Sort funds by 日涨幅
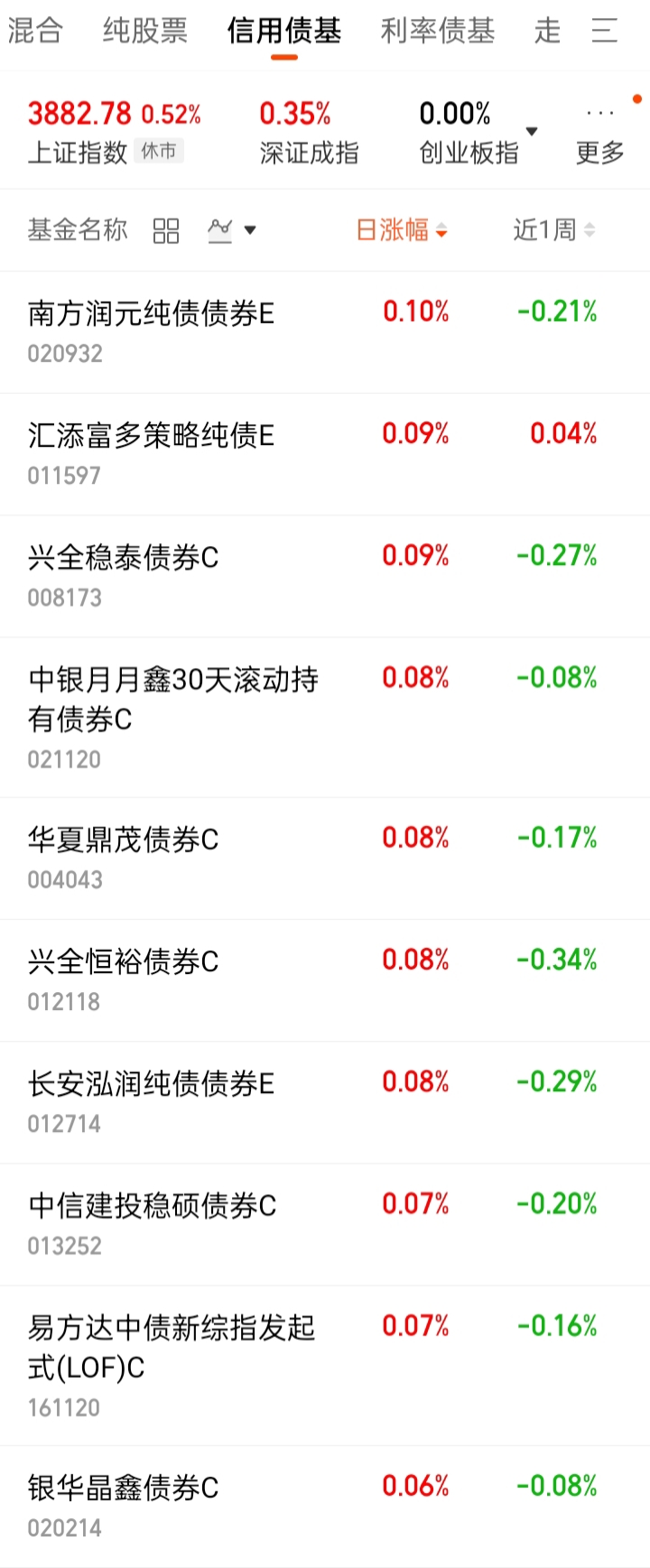This screenshot has width=650, height=1568. [402, 231]
